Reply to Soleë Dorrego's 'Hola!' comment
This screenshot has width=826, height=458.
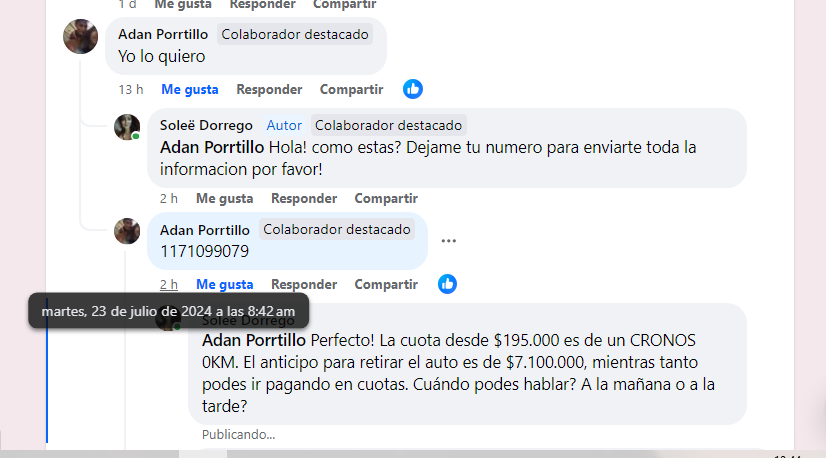click(x=304, y=198)
